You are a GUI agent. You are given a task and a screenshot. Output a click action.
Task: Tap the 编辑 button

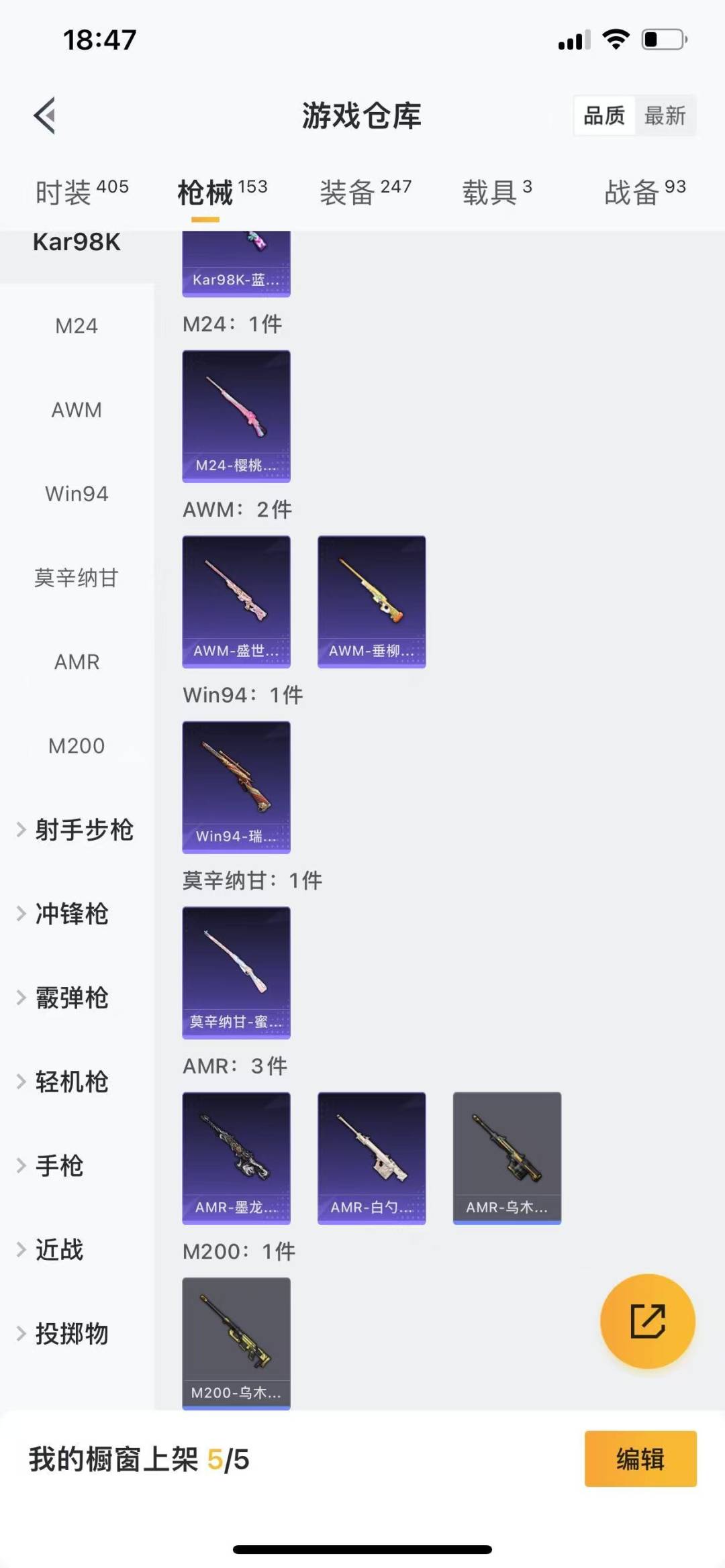640,1459
